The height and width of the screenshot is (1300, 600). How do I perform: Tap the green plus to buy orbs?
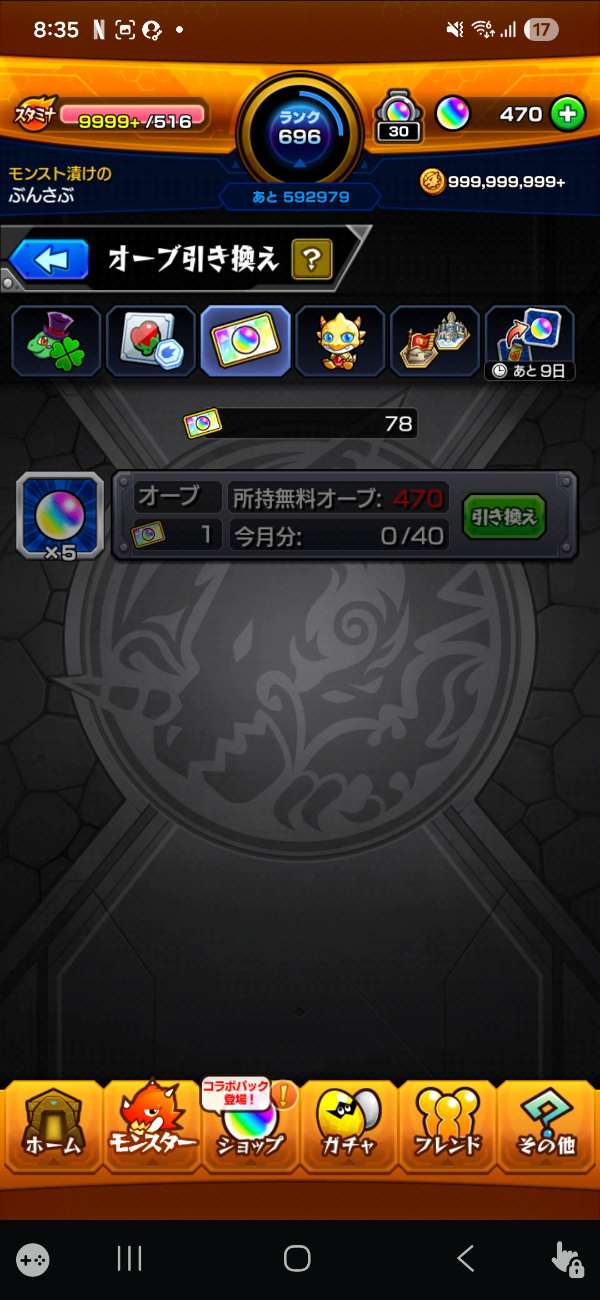tap(567, 114)
